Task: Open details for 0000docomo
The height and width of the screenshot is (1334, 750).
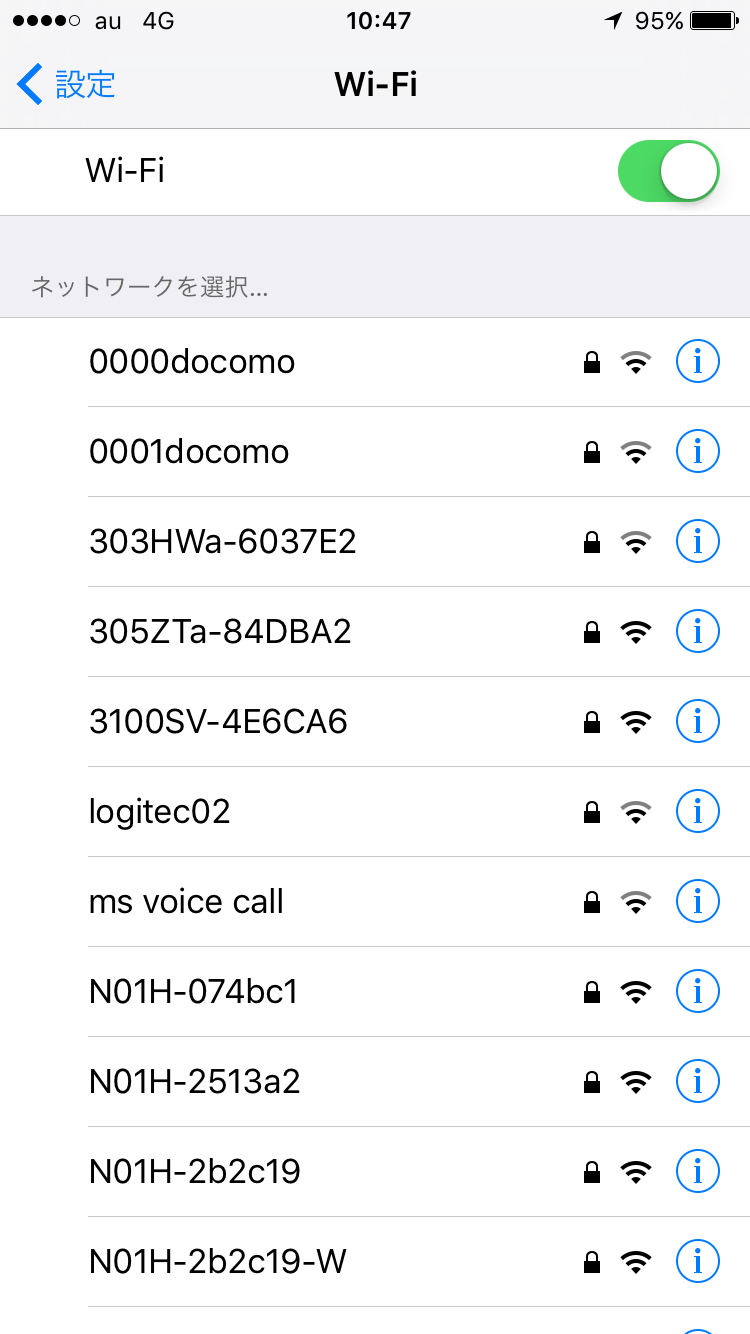Action: pos(698,362)
